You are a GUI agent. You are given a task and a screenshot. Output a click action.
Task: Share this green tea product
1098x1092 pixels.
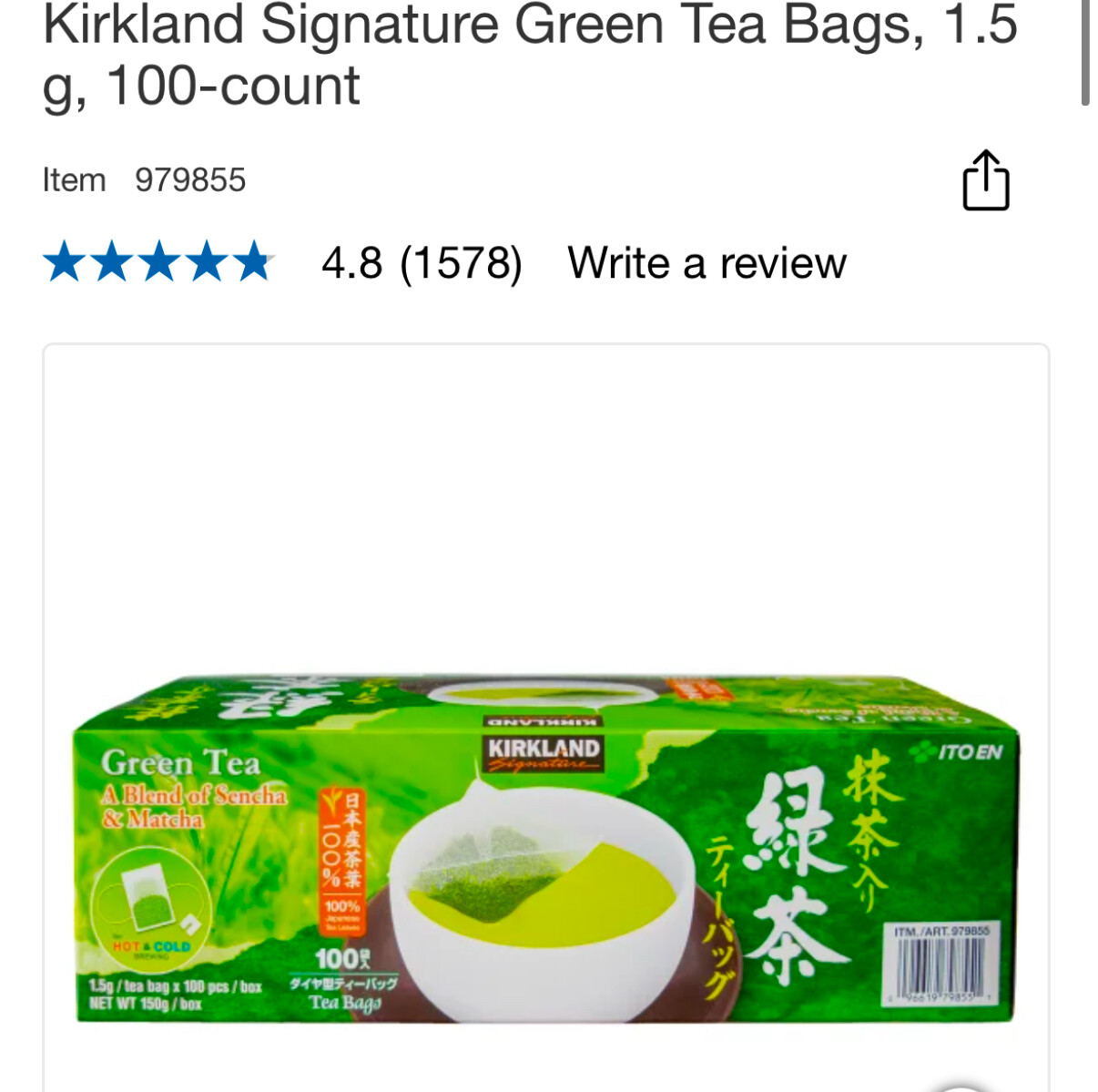tap(986, 180)
